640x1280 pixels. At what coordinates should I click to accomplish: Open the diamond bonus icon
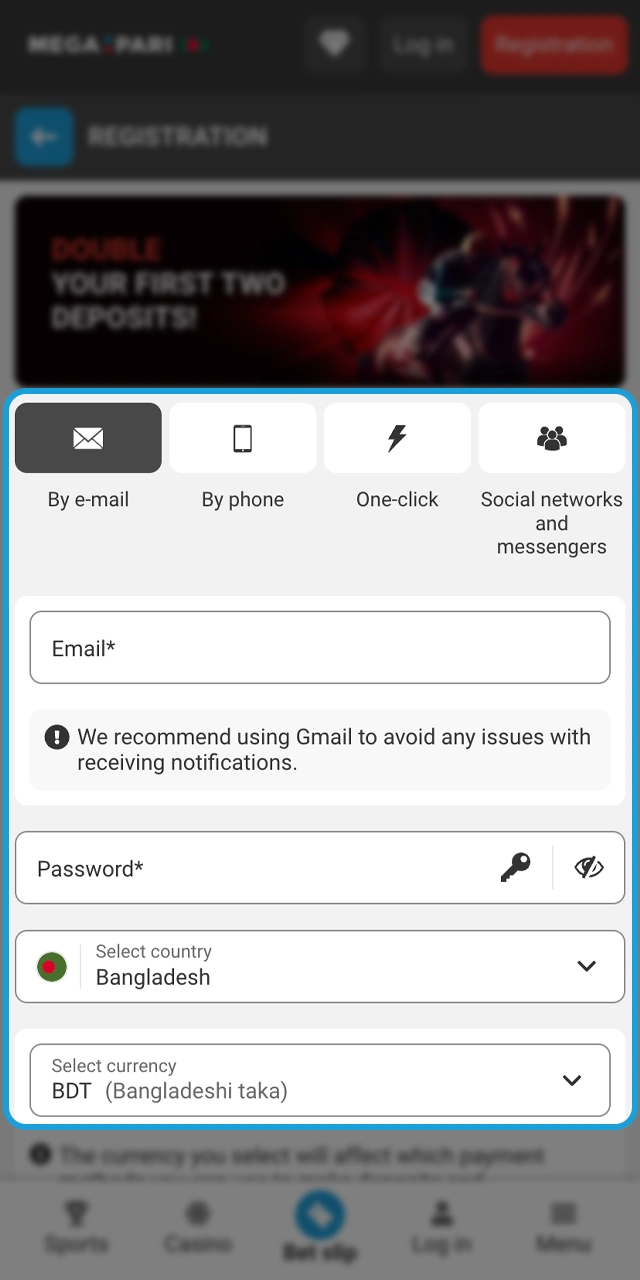click(x=335, y=45)
